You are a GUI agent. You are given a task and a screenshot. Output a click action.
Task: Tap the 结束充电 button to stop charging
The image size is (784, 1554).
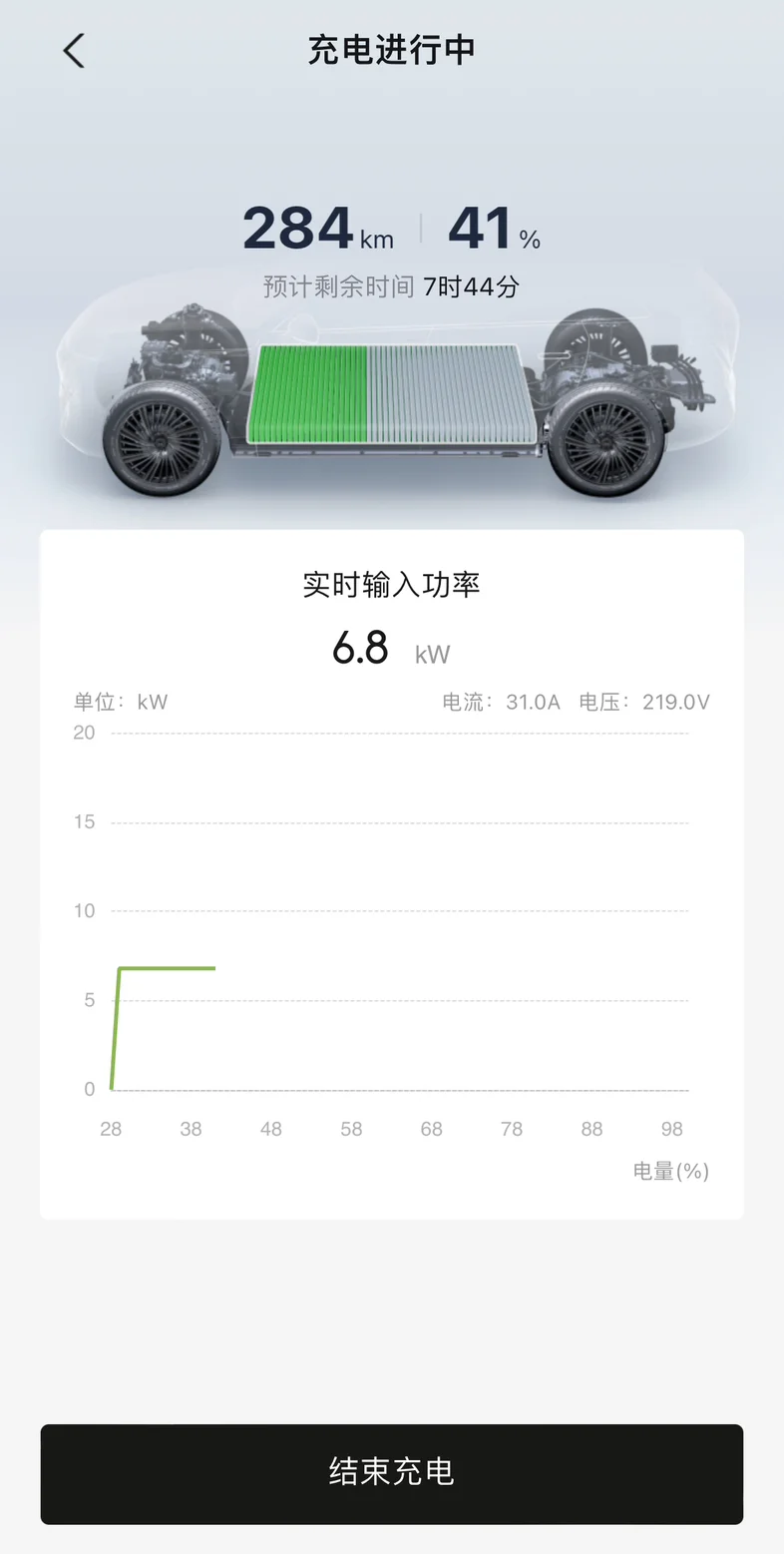[x=392, y=1473]
